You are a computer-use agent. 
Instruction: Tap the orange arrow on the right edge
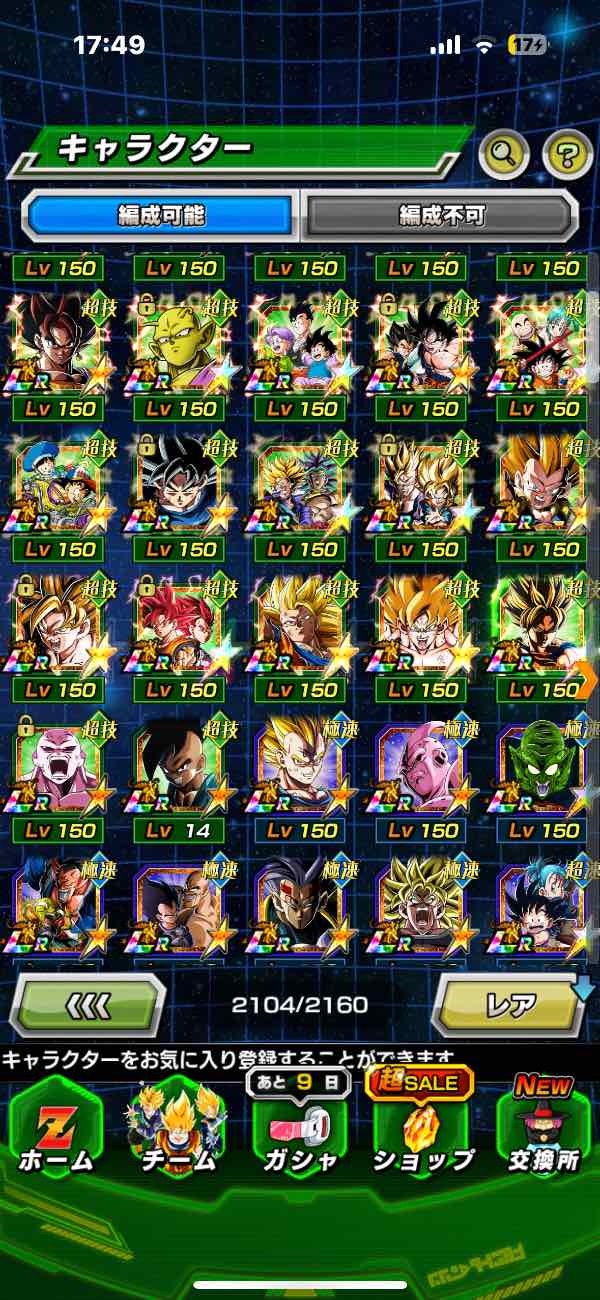point(588,678)
